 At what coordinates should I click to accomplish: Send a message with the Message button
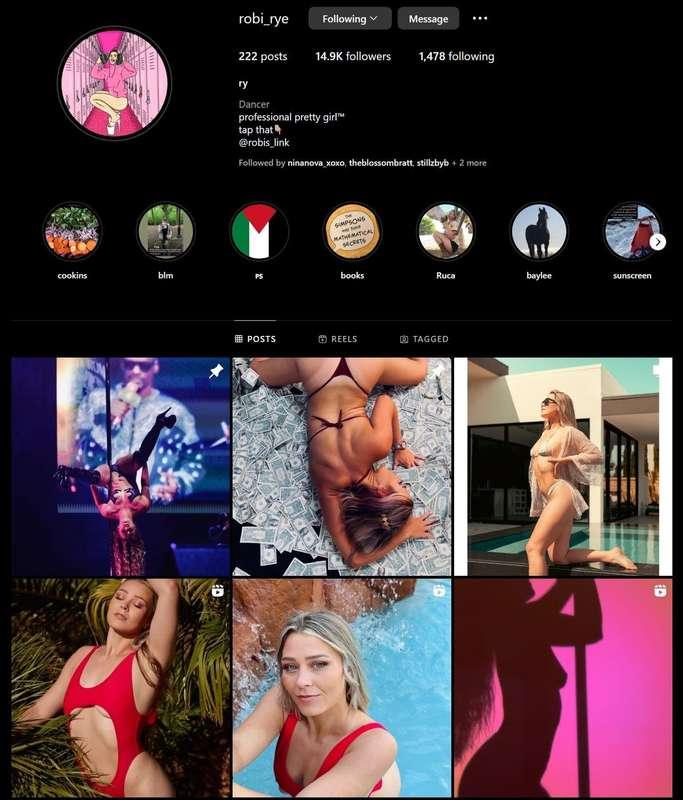click(x=428, y=18)
